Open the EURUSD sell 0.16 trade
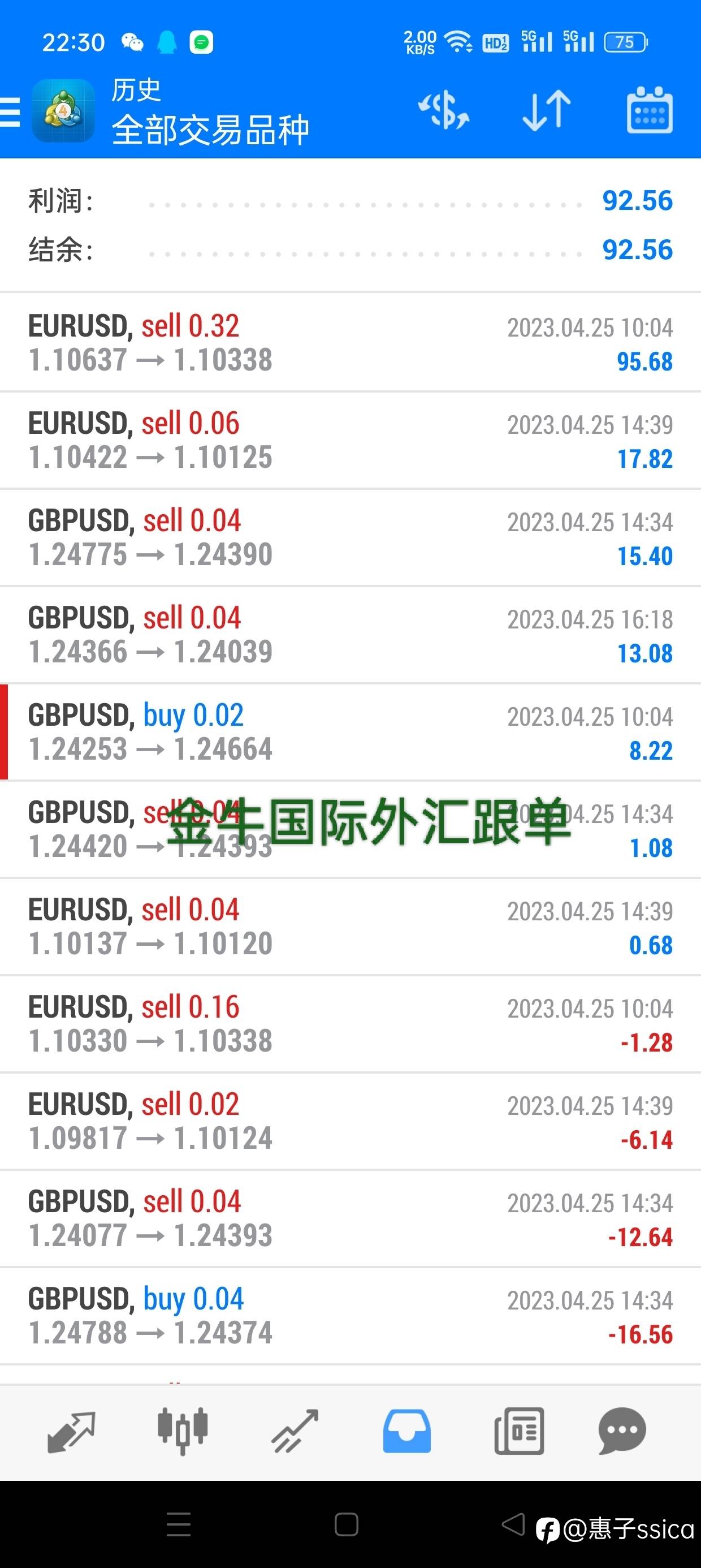 click(350, 1024)
